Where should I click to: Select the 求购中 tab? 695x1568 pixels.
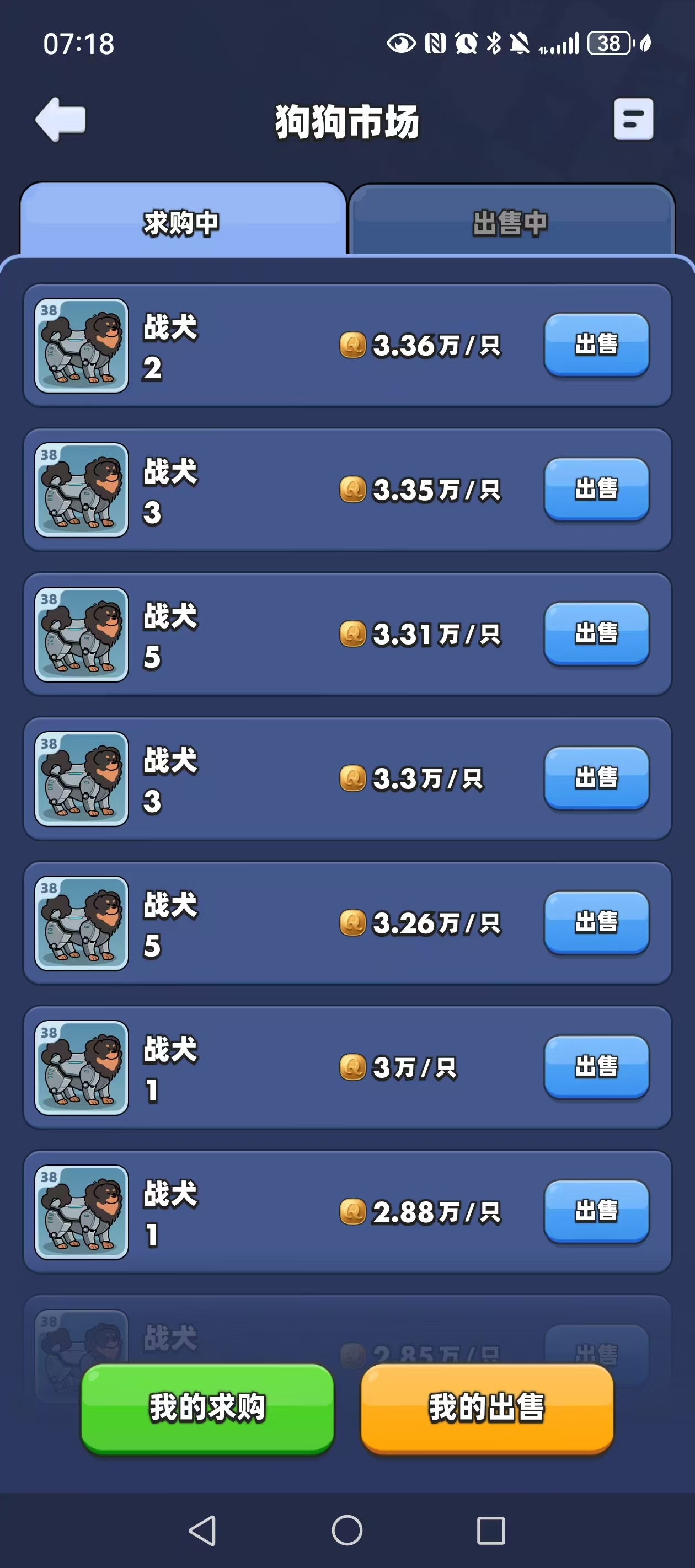tap(182, 222)
